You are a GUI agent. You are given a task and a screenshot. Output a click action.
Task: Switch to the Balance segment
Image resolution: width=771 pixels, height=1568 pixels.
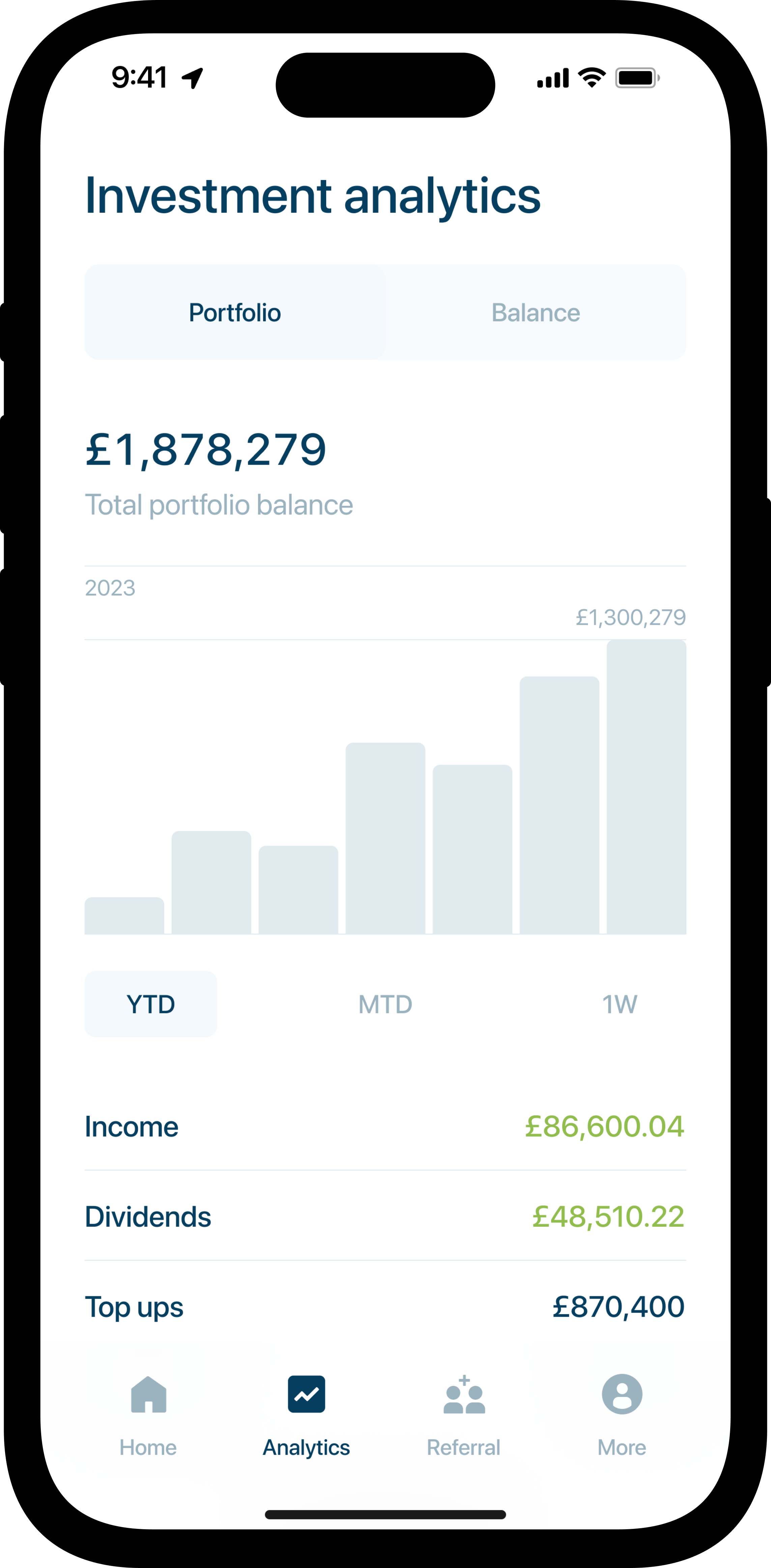[535, 312]
